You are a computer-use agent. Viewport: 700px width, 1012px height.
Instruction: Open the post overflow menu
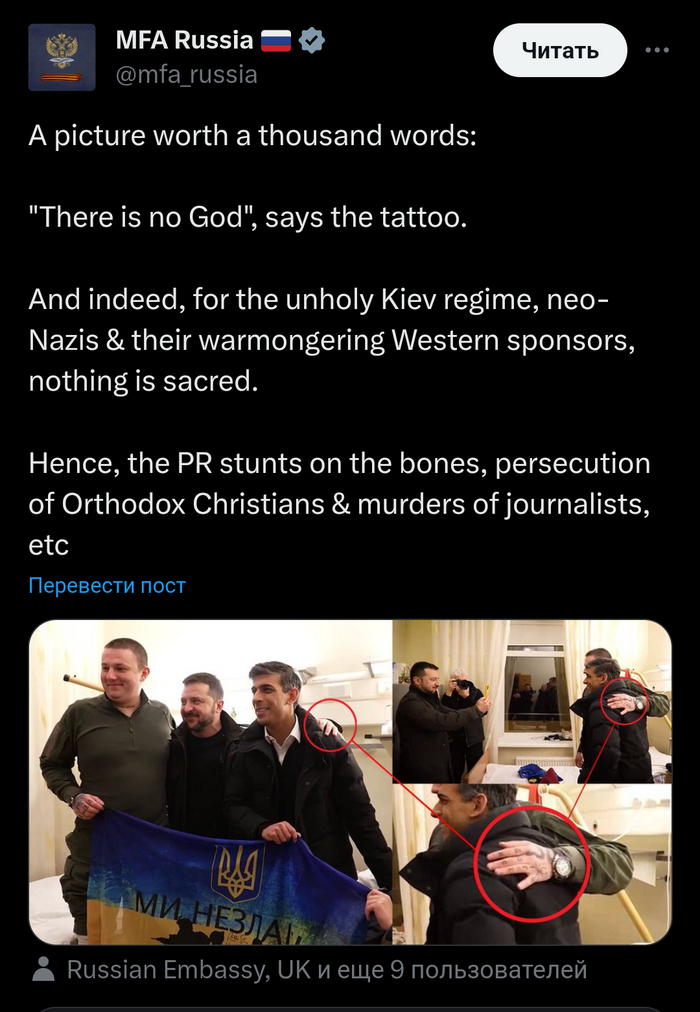pyautogui.click(x=657, y=51)
